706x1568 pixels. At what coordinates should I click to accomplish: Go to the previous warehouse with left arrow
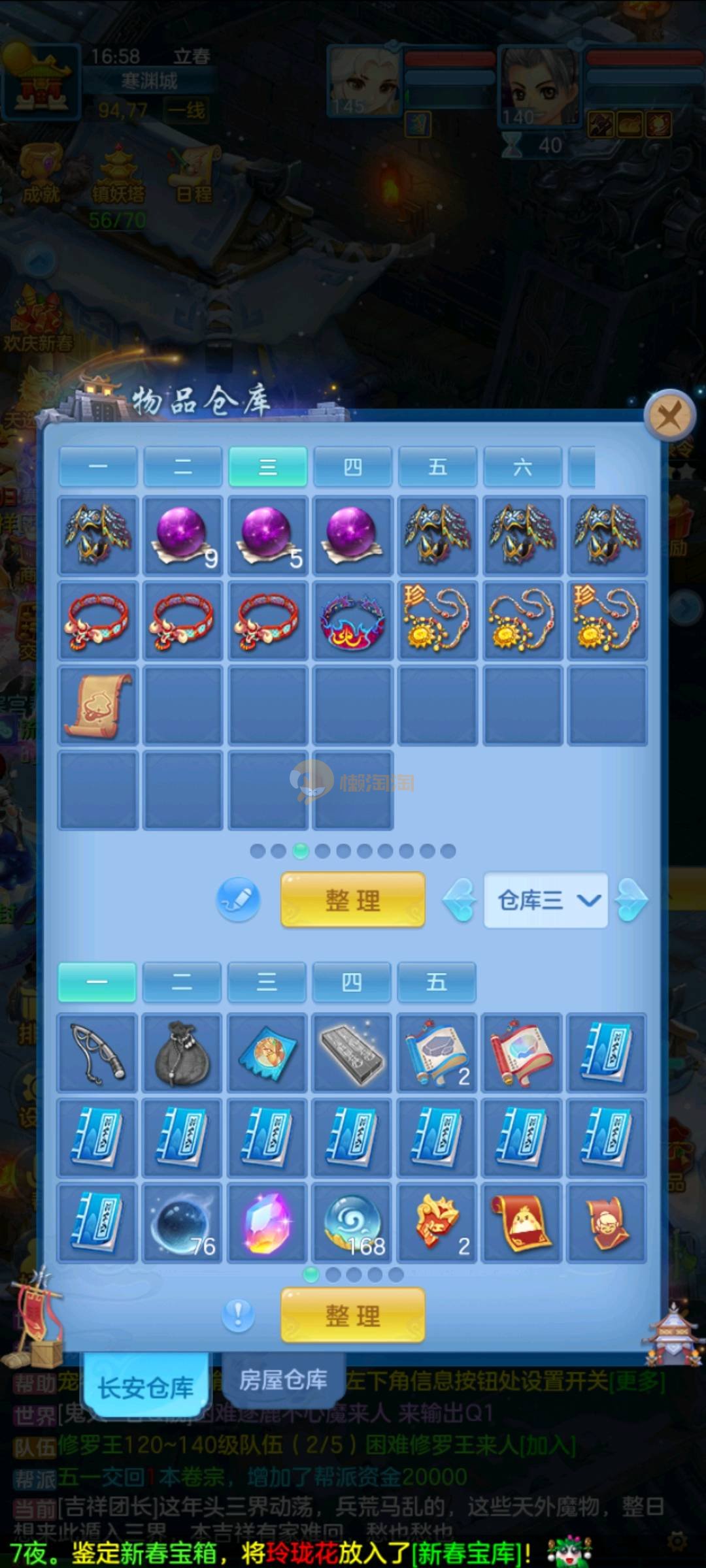coord(460,900)
